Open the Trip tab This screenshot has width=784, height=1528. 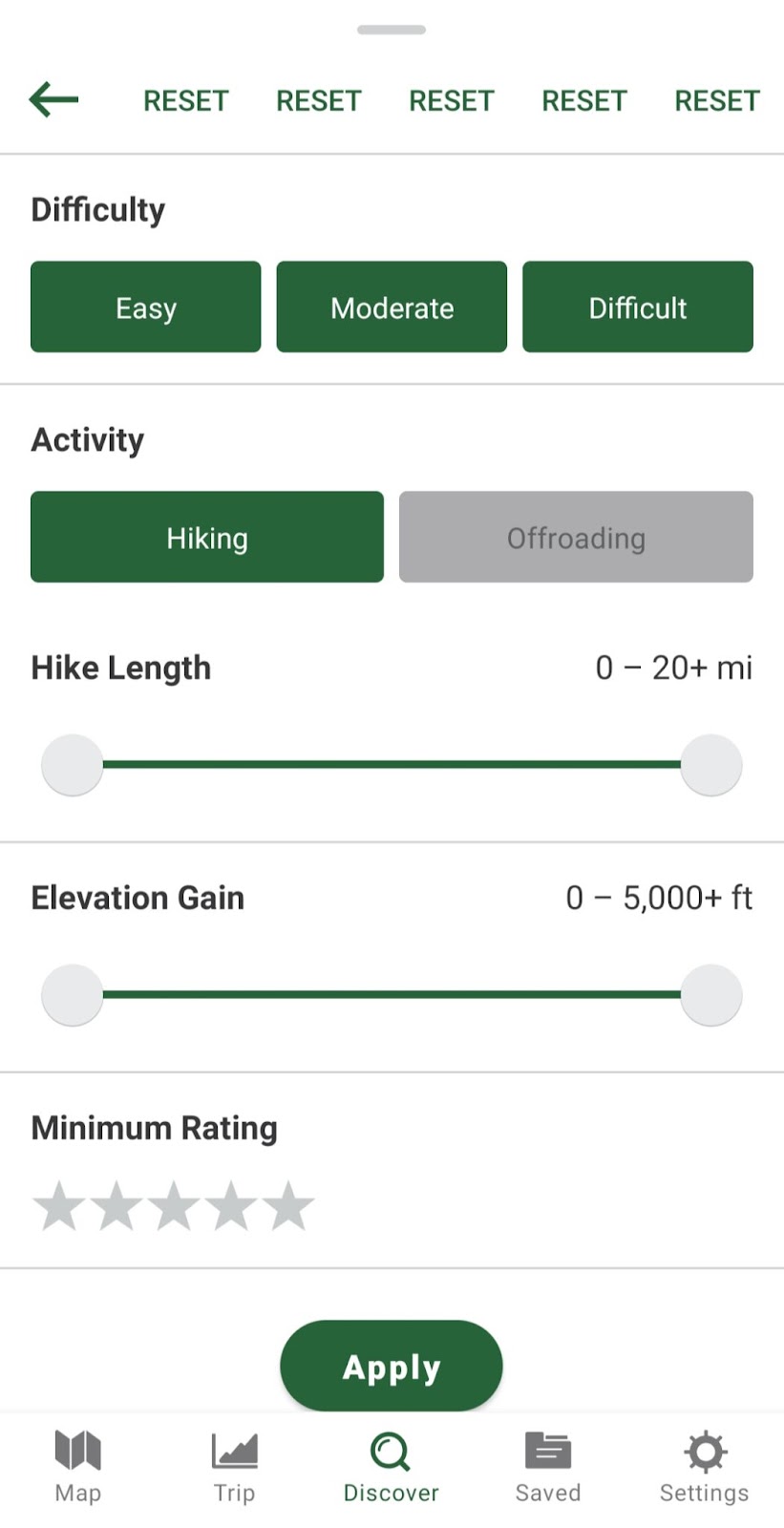pyautogui.click(x=234, y=1467)
